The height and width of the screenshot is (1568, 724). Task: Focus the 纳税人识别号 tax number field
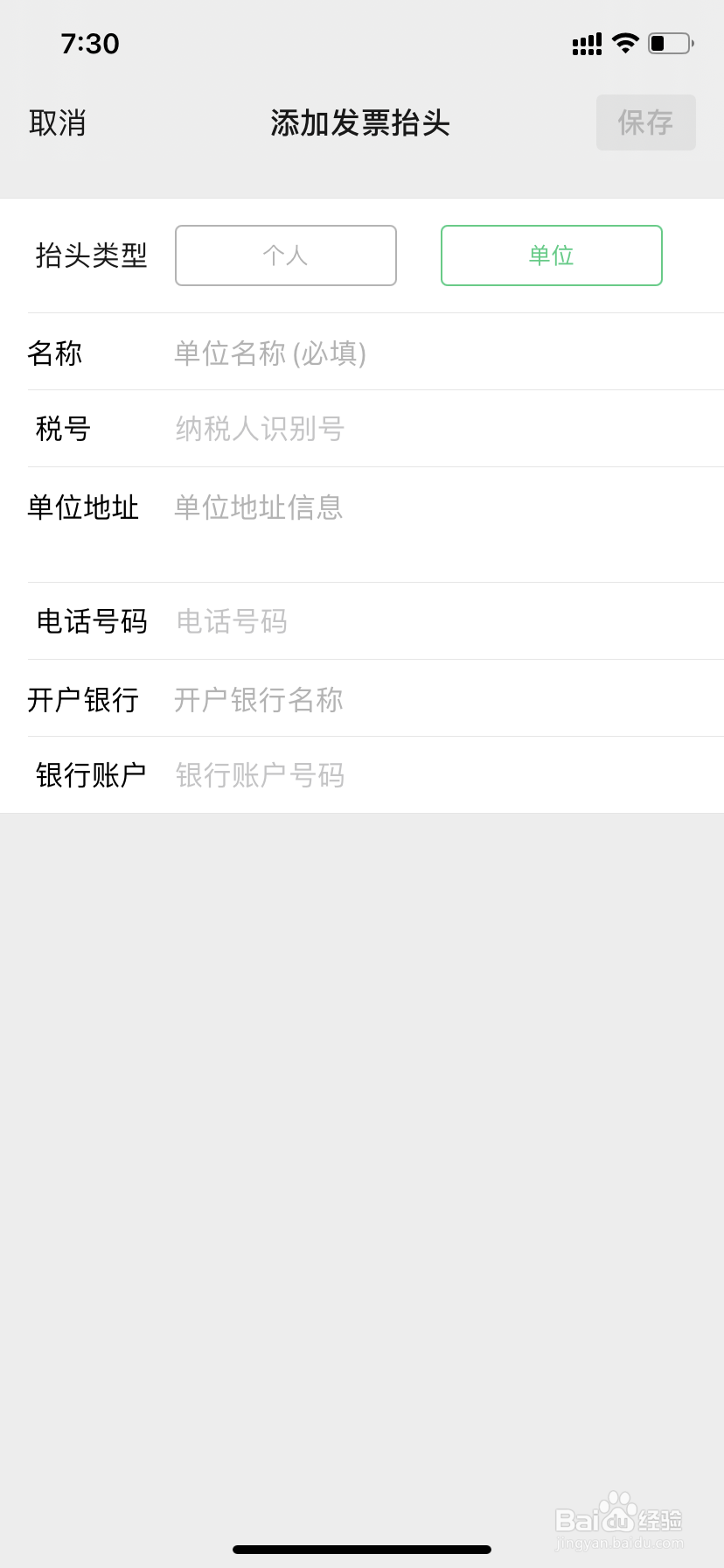[259, 429]
